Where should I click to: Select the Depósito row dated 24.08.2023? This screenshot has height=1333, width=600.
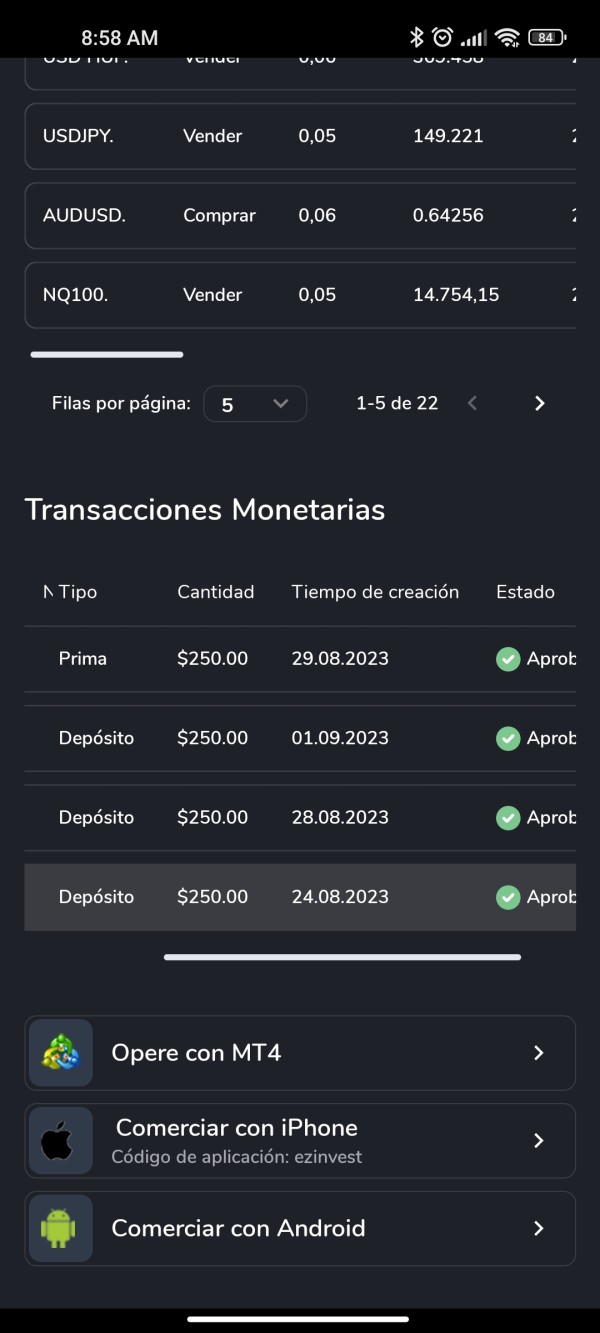(x=300, y=897)
